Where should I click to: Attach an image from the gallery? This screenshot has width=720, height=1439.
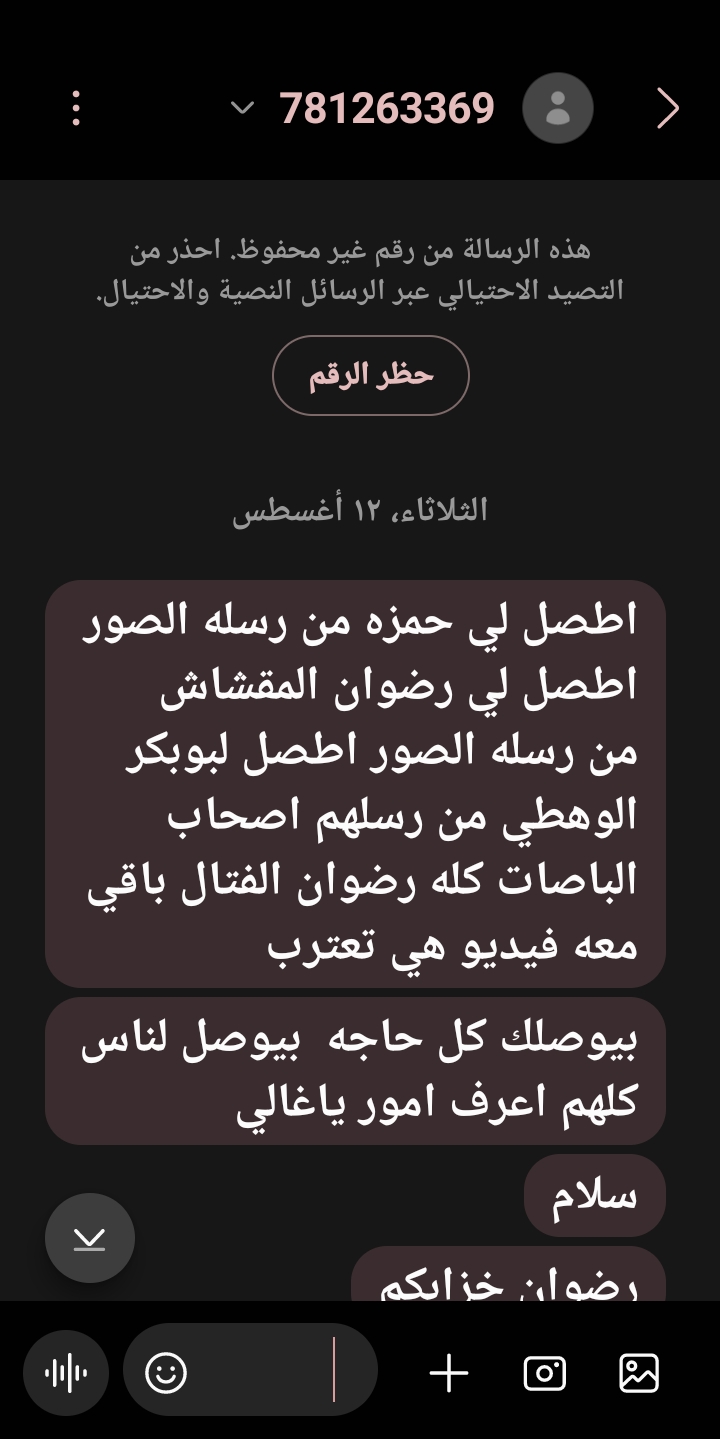pos(639,1373)
